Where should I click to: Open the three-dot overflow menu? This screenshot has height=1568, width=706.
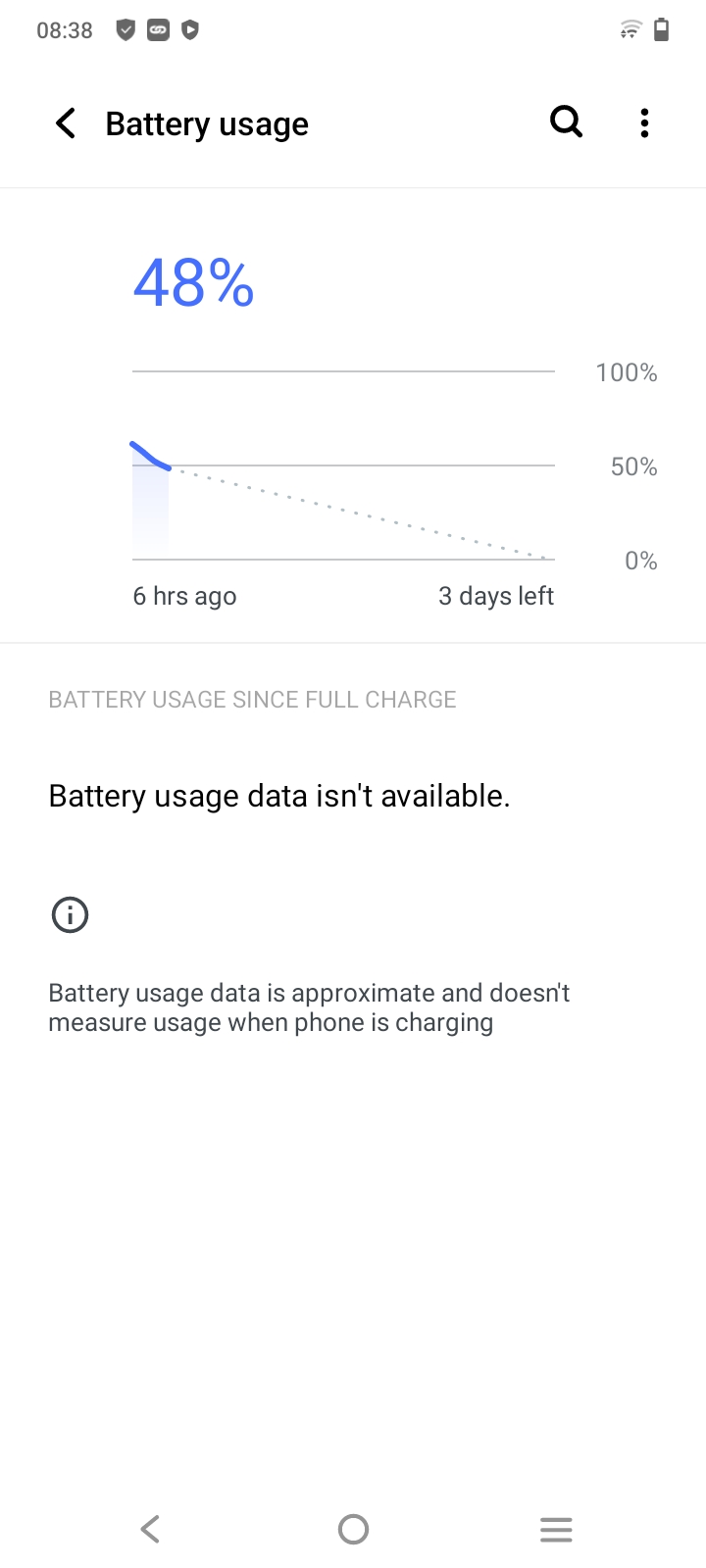click(644, 123)
